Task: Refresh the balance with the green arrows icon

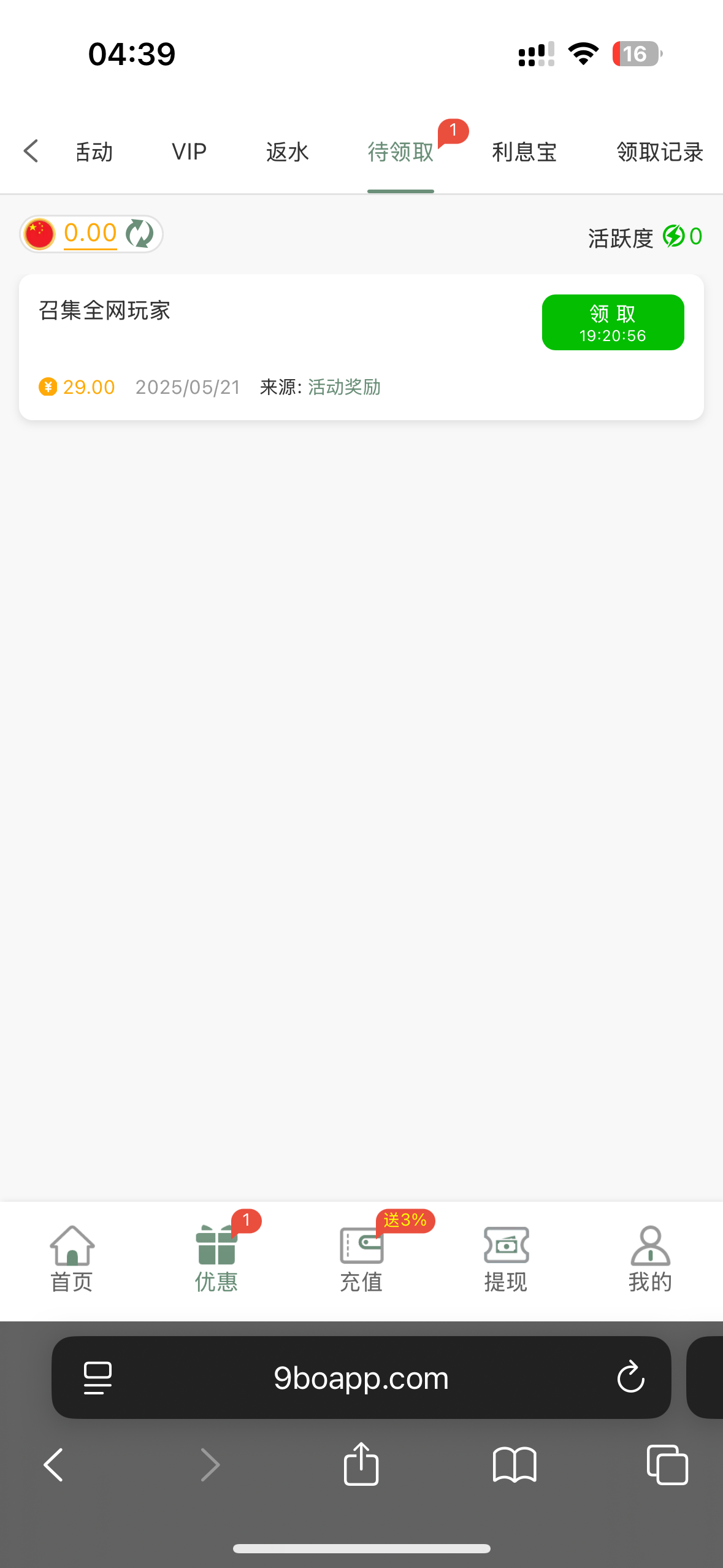Action: coord(140,234)
